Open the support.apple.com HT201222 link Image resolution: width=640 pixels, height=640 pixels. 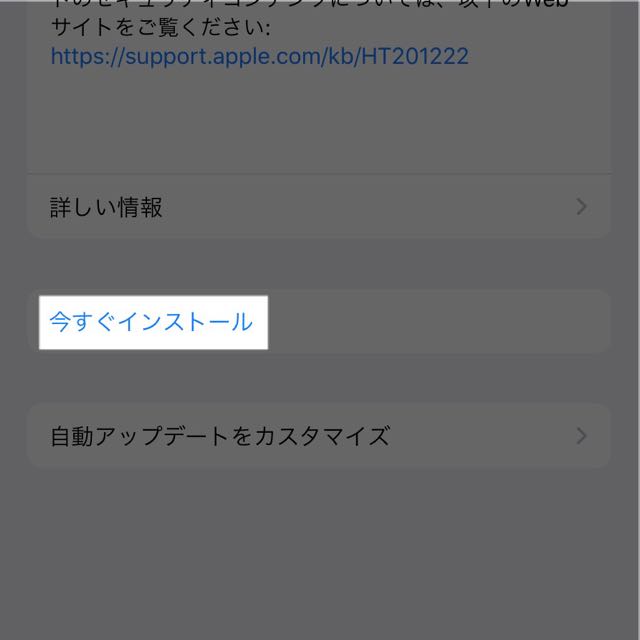tap(259, 56)
